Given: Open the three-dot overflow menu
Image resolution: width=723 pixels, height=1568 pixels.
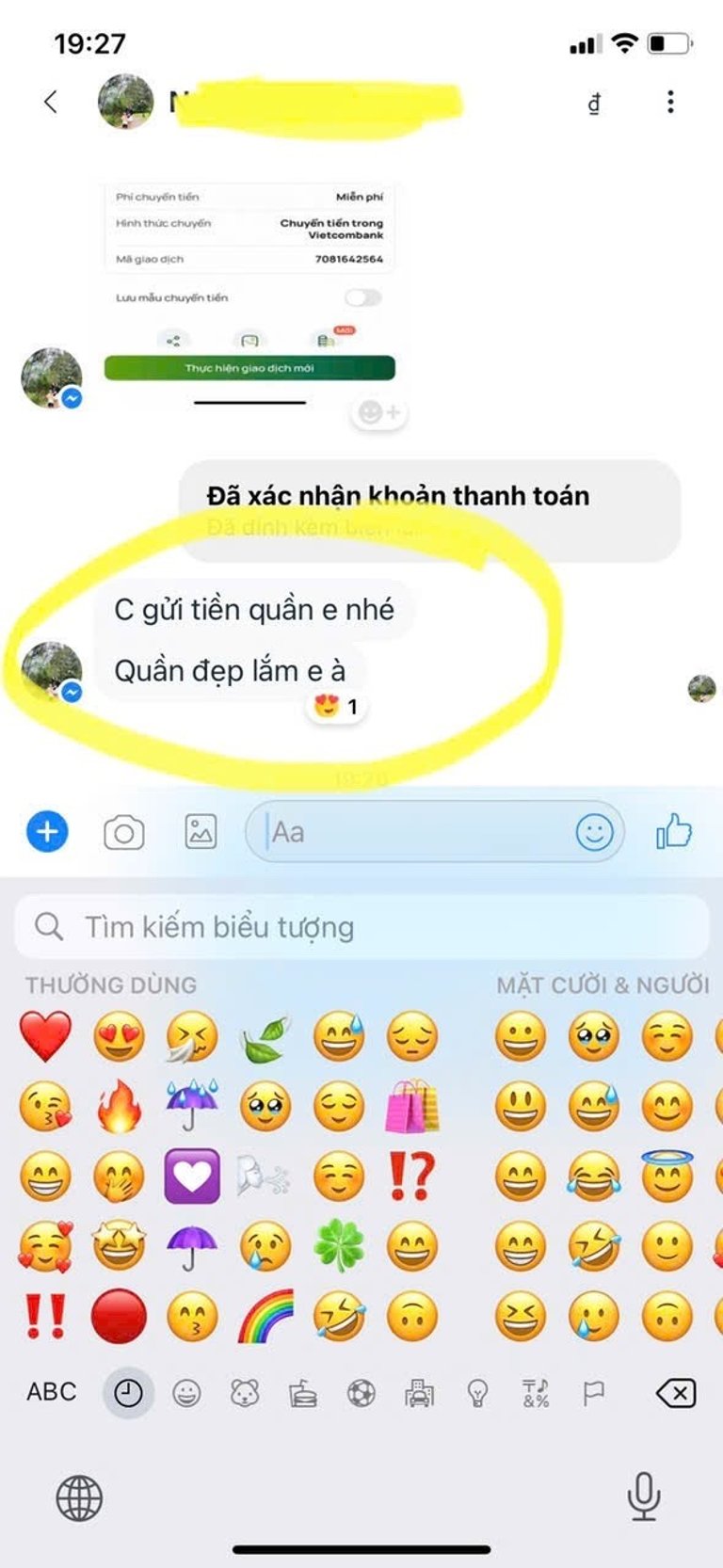Looking at the screenshot, I should point(670,102).
